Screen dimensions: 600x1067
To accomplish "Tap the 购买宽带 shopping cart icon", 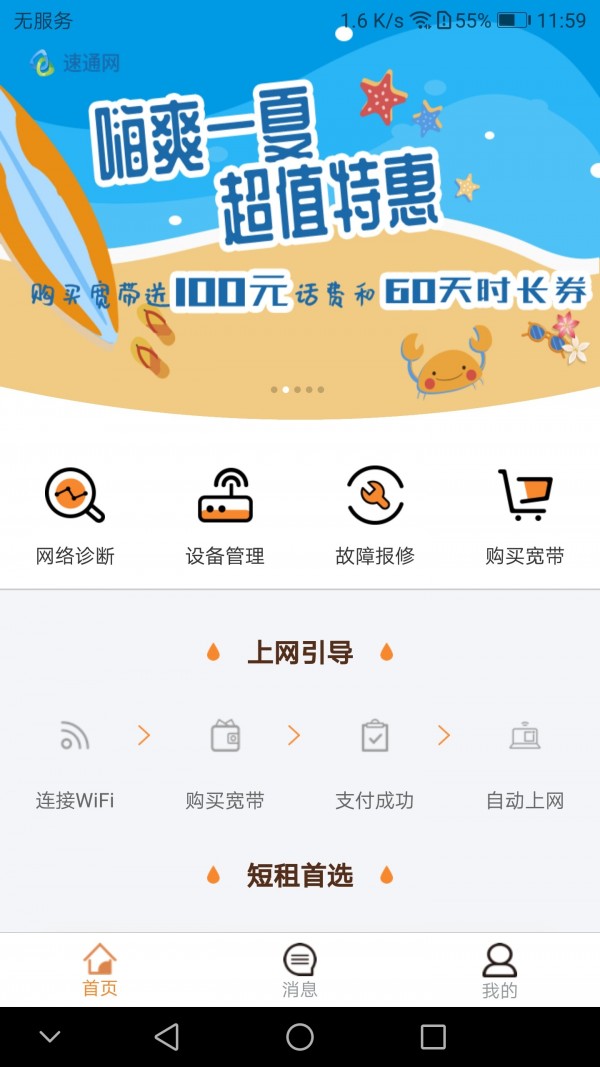I will (525, 494).
